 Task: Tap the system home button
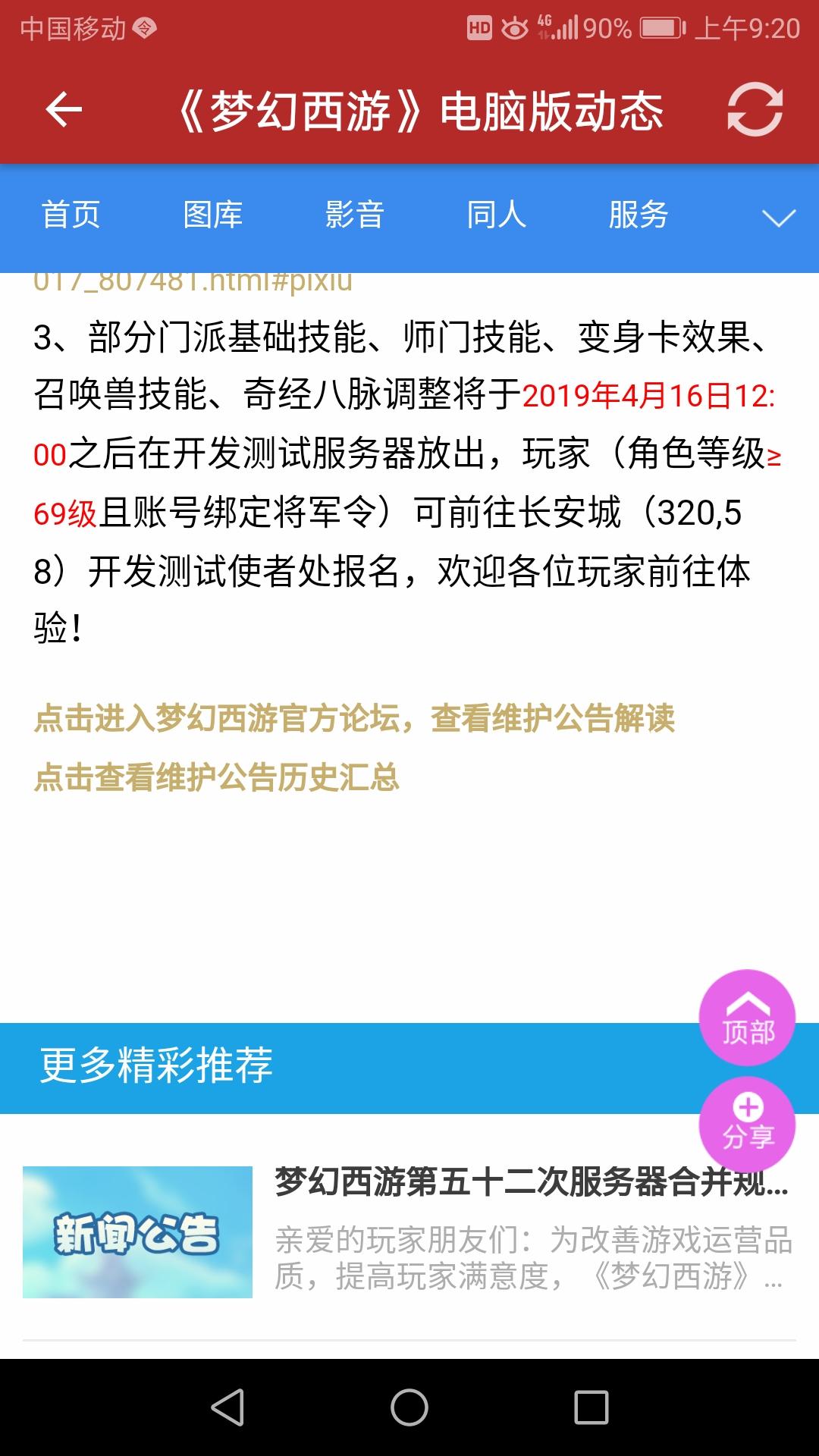(409, 1407)
